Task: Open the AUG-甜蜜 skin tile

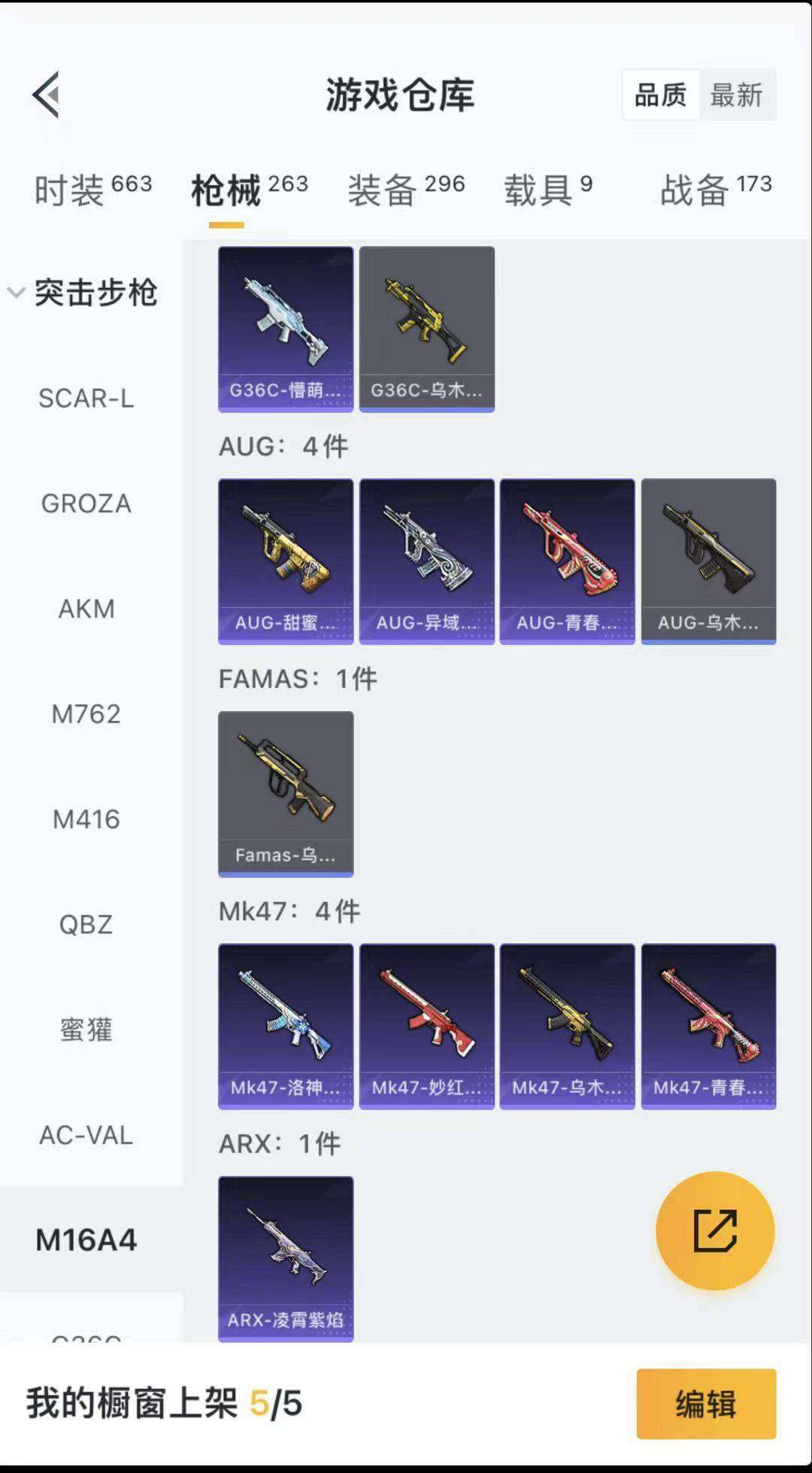Action: (x=286, y=561)
